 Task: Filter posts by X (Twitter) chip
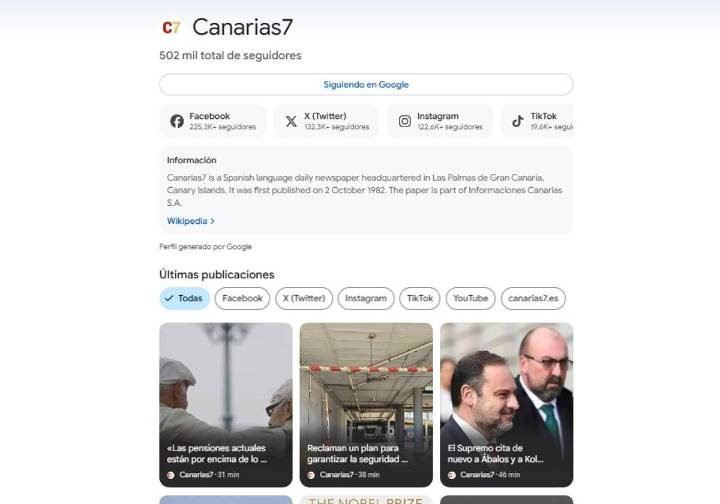[305, 298]
